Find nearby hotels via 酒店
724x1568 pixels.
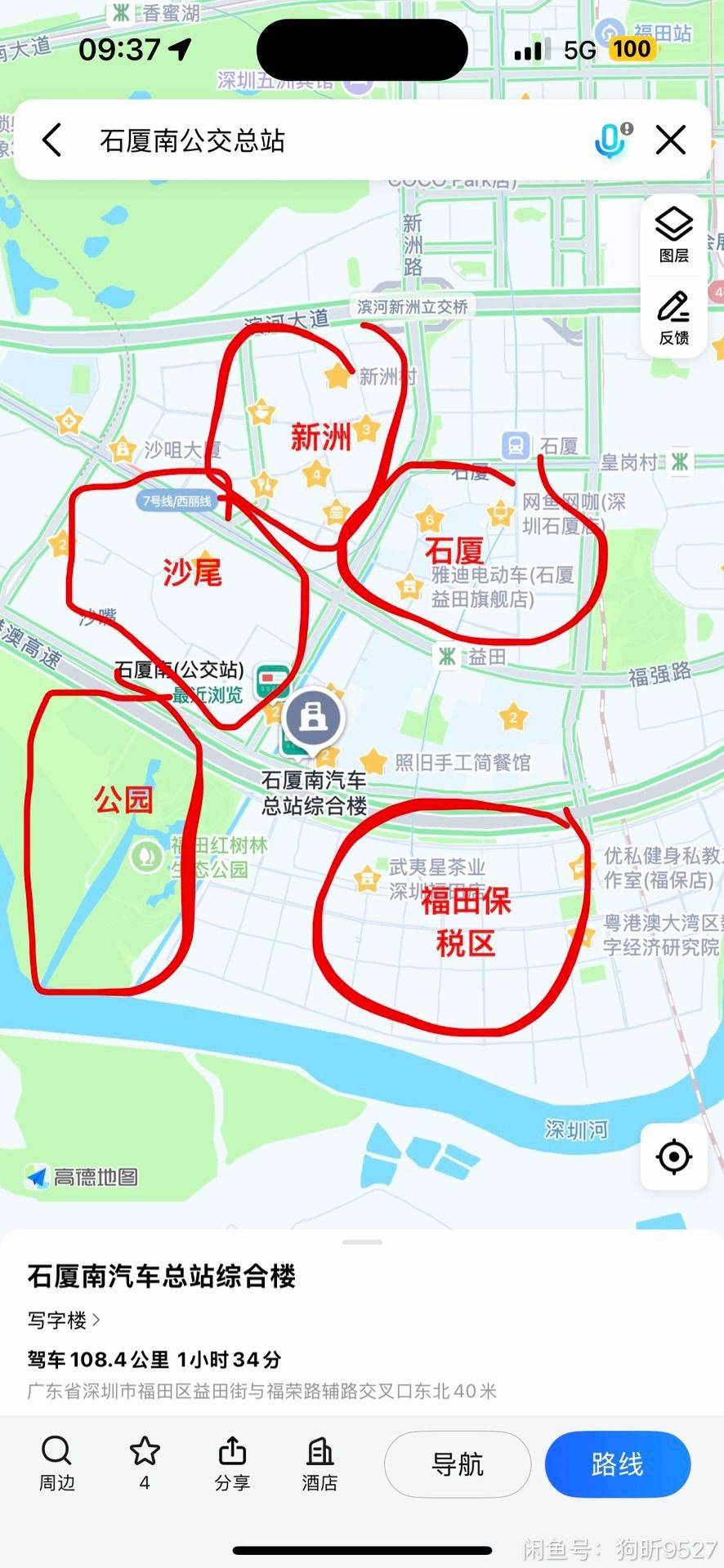coord(320,1463)
